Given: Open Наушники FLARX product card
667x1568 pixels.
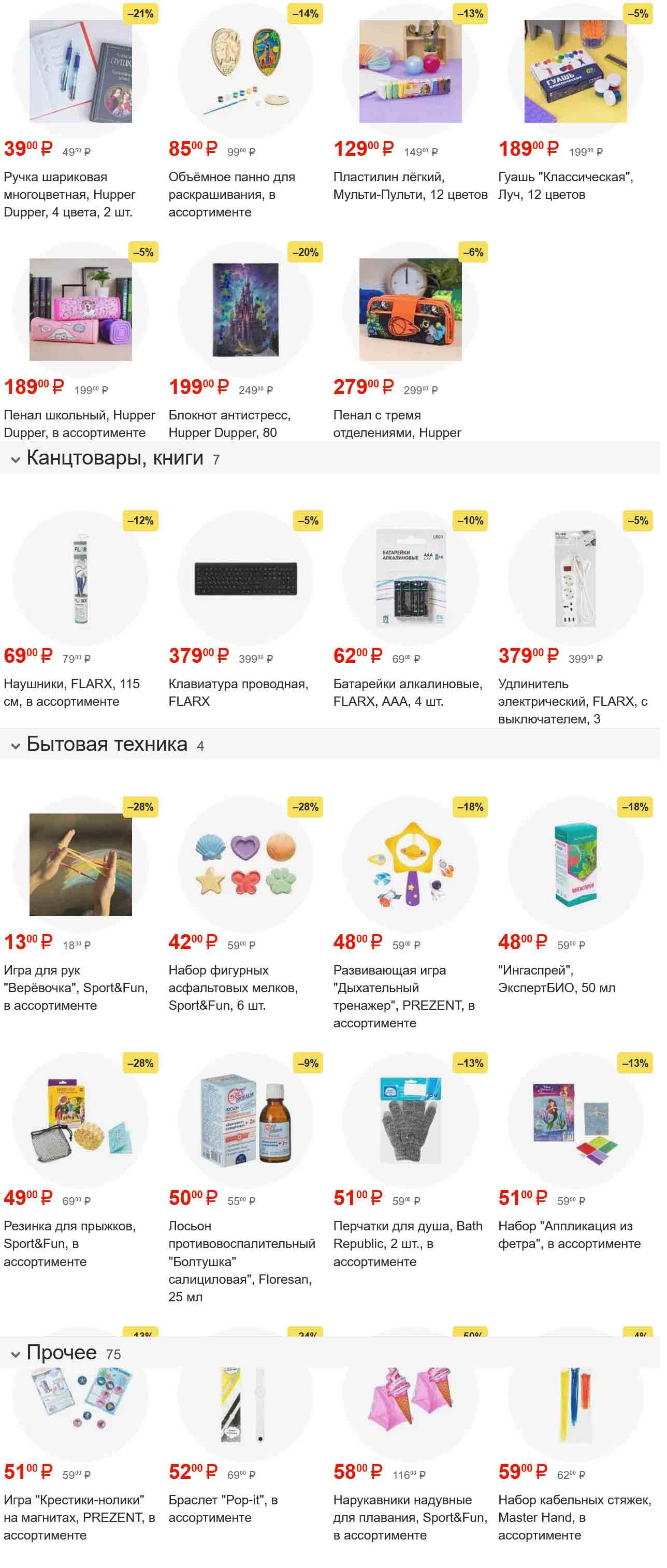Looking at the screenshot, I should click(80, 578).
